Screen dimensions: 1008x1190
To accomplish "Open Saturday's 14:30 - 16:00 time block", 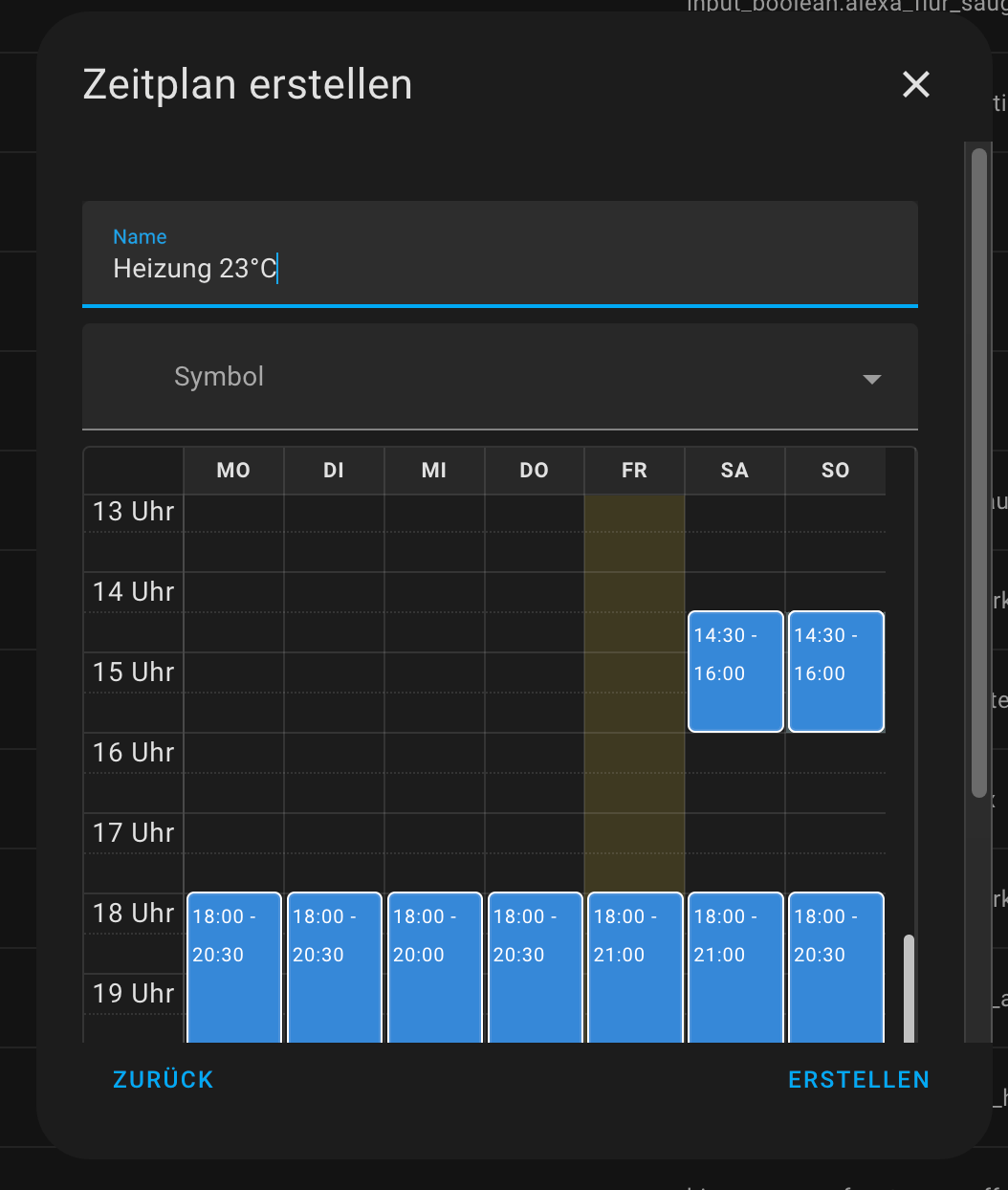I will (x=735, y=672).
